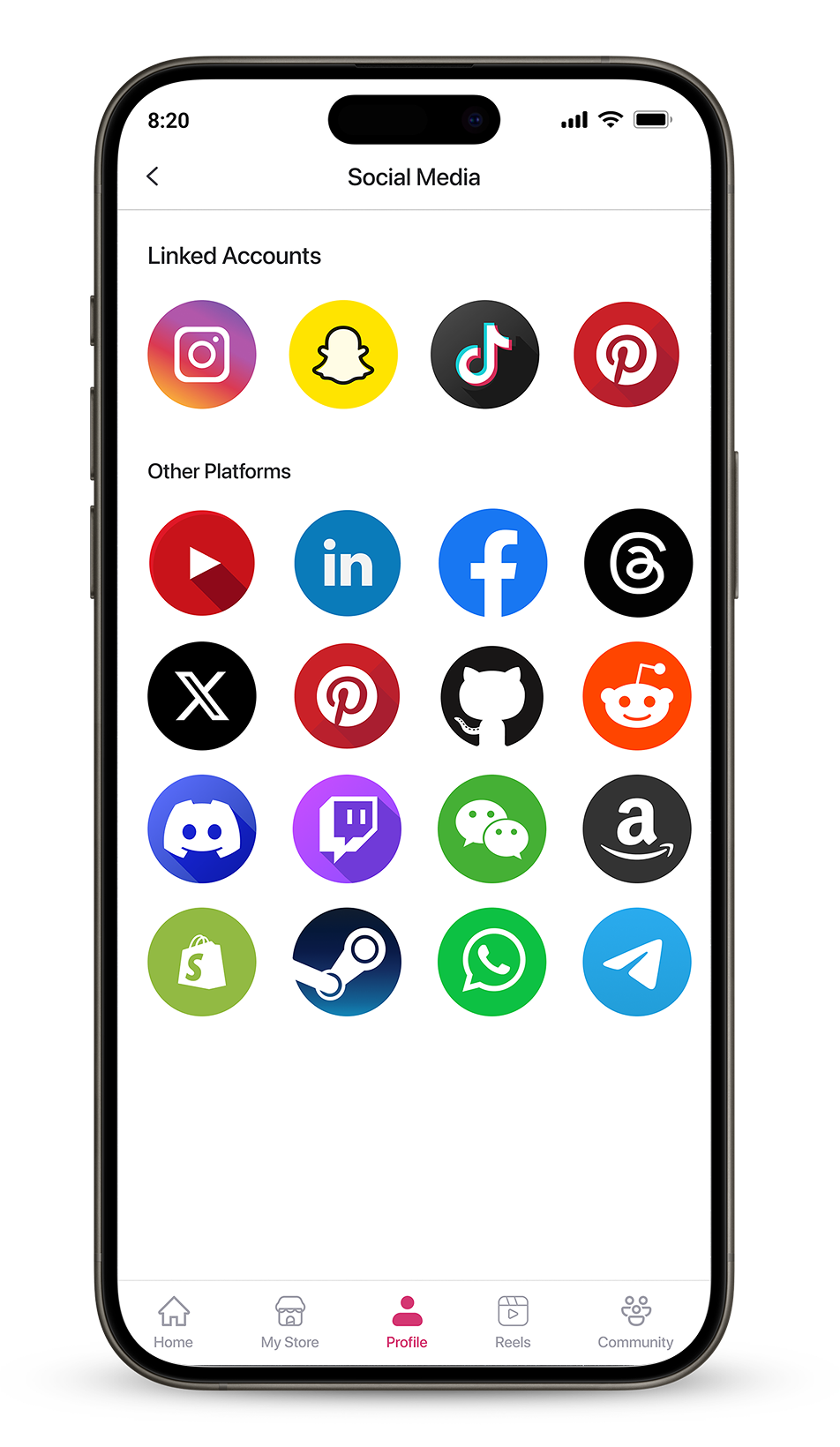Open the linked TikTok account

(484, 355)
